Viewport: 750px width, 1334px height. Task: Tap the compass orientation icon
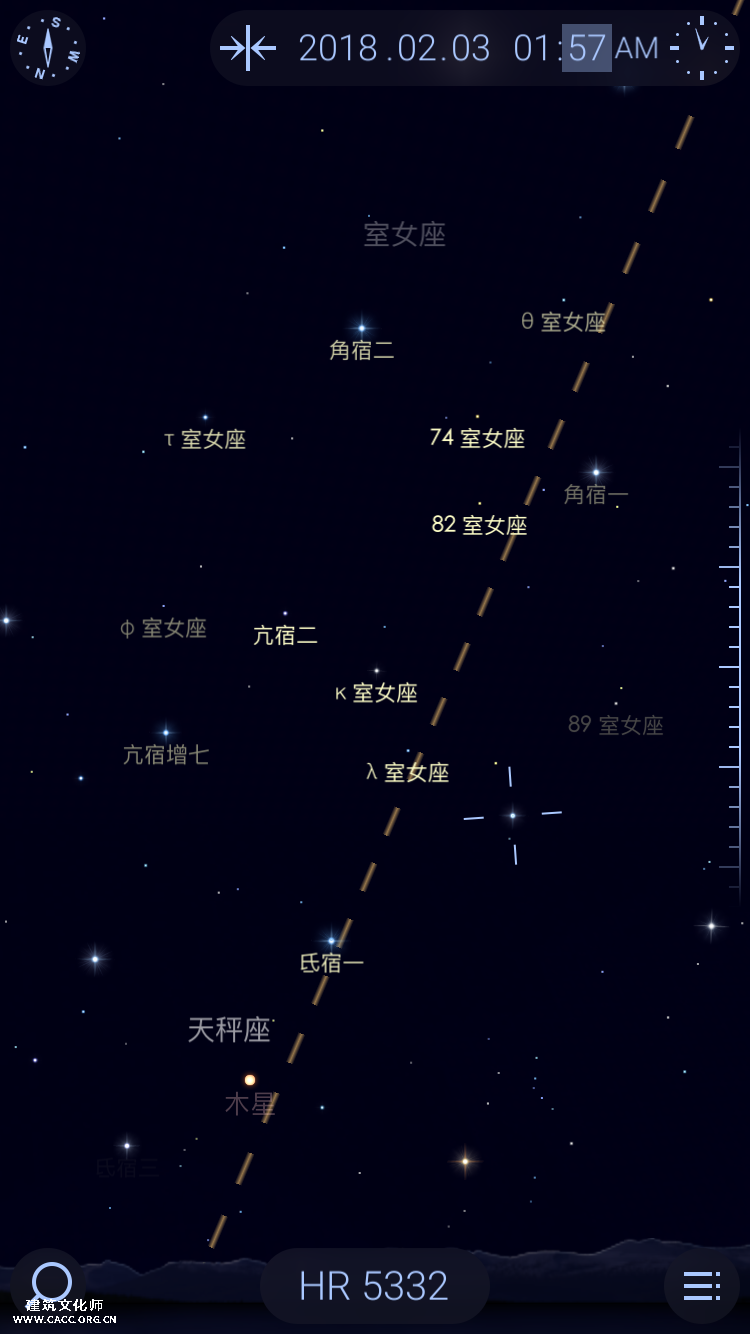tap(47, 48)
